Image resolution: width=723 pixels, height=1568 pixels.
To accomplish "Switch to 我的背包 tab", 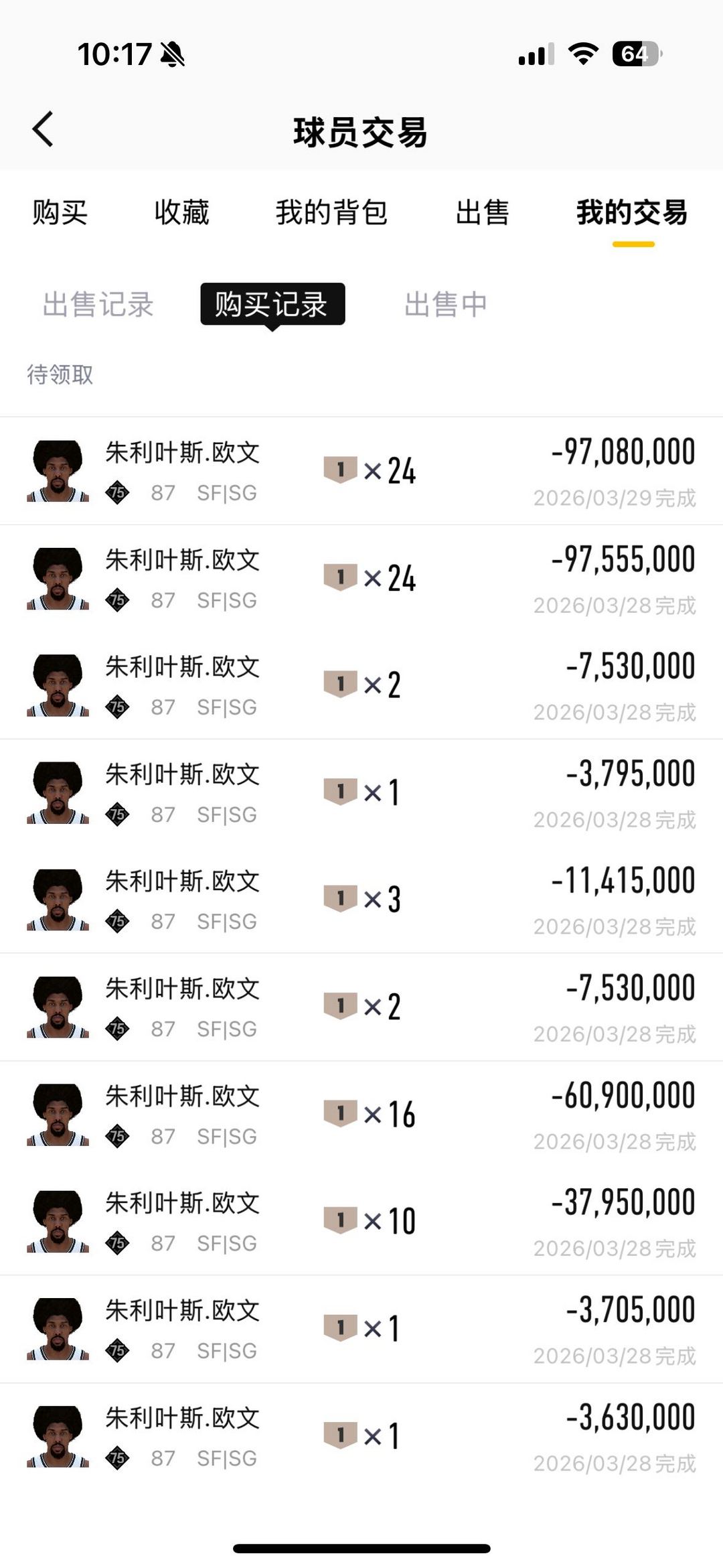I will pos(331,213).
